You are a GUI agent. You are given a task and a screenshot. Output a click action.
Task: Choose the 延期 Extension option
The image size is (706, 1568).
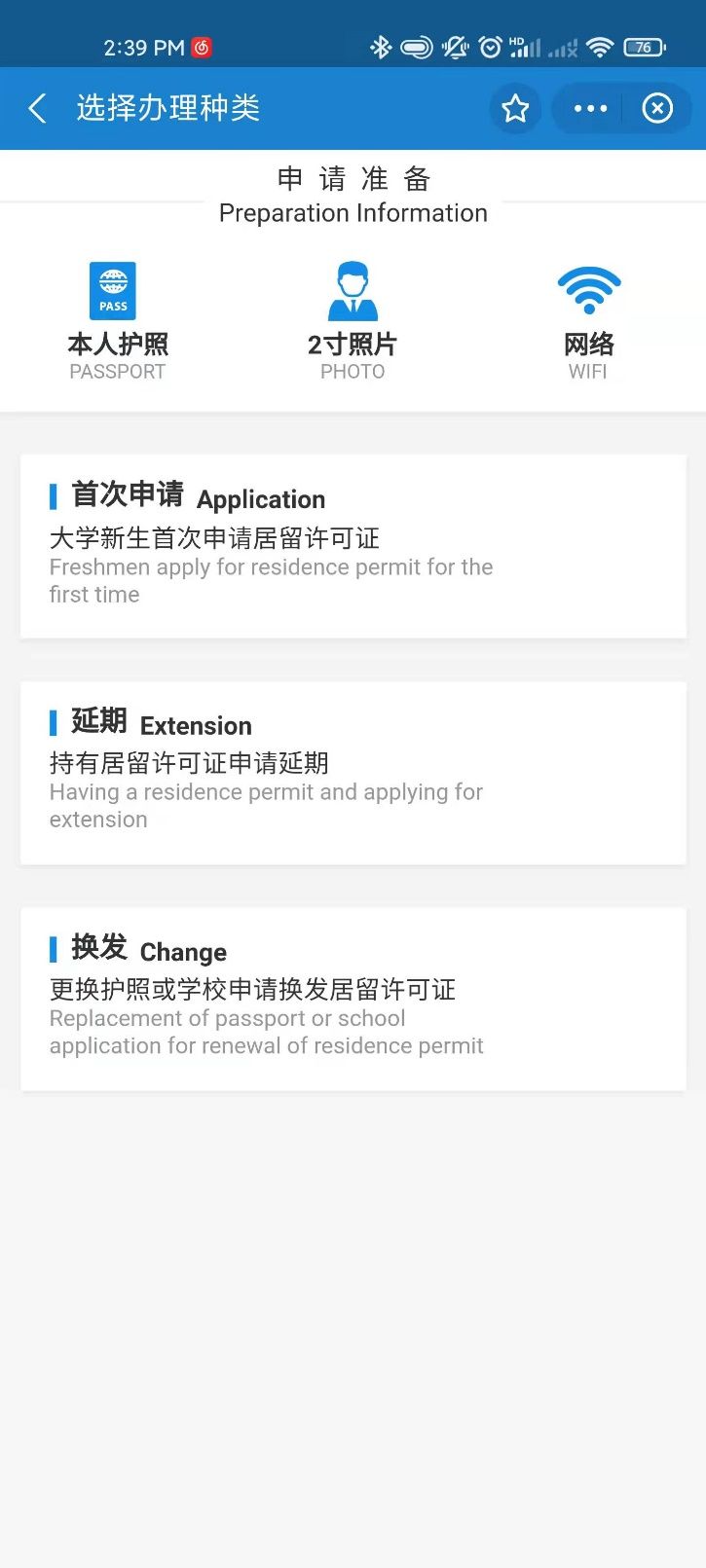(353, 773)
